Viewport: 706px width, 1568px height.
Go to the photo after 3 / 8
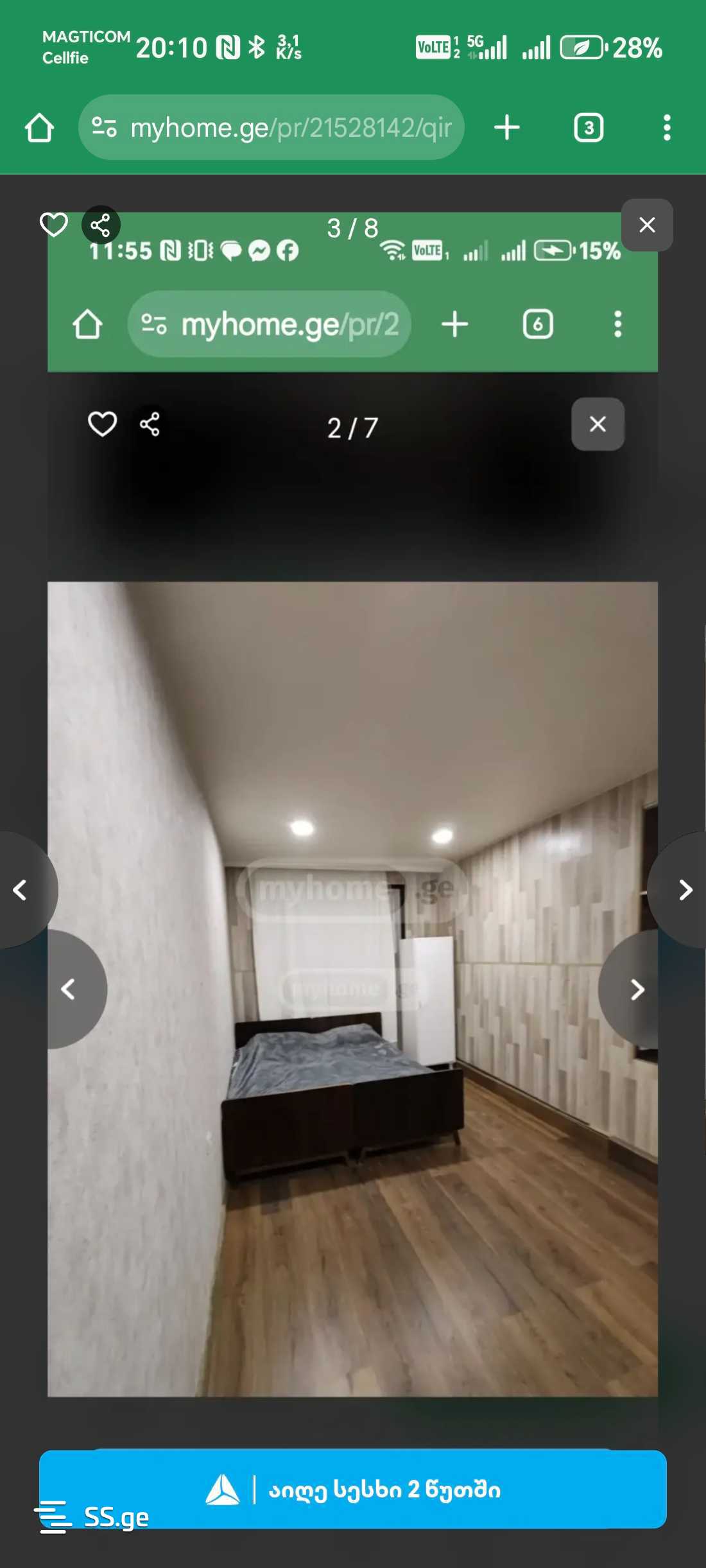[x=685, y=889]
